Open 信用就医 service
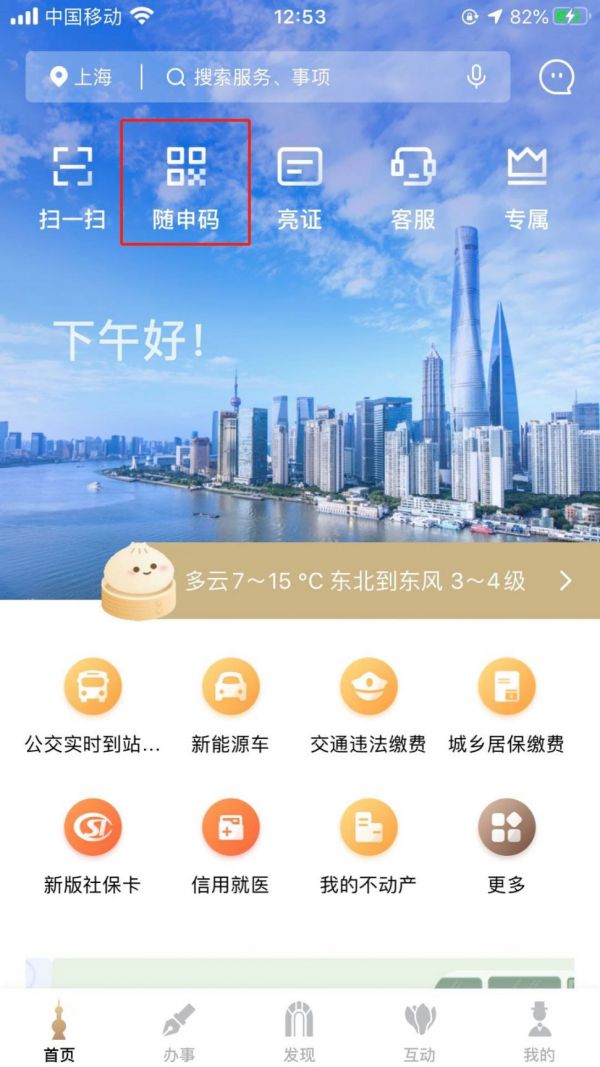The width and height of the screenshot is (600, 1067). 231,847
